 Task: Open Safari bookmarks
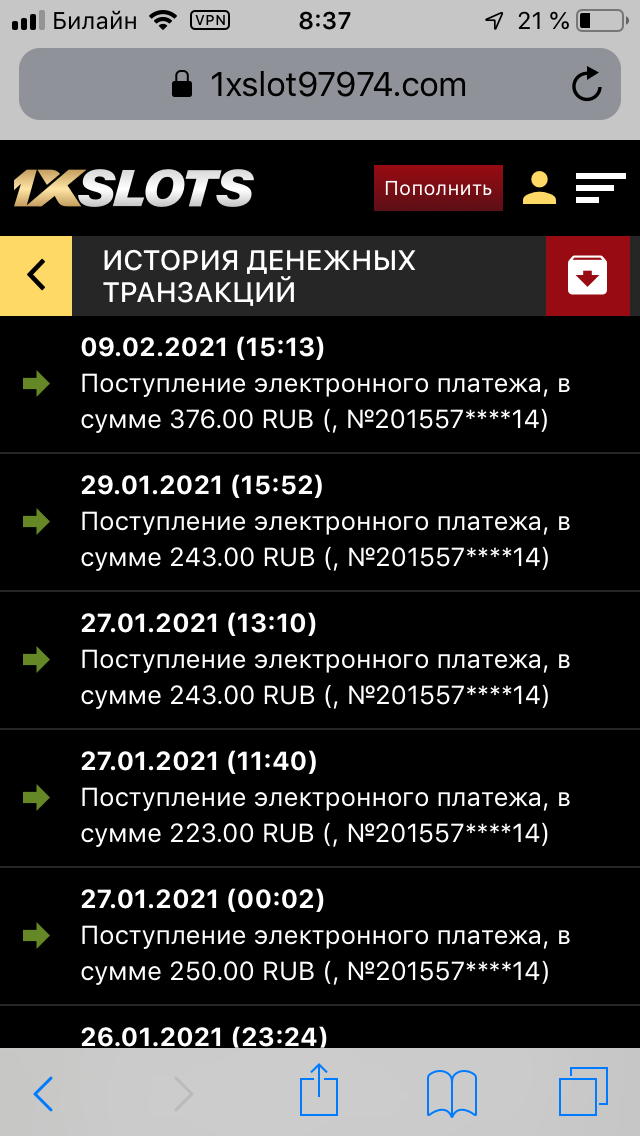(x=451, y=1093)
